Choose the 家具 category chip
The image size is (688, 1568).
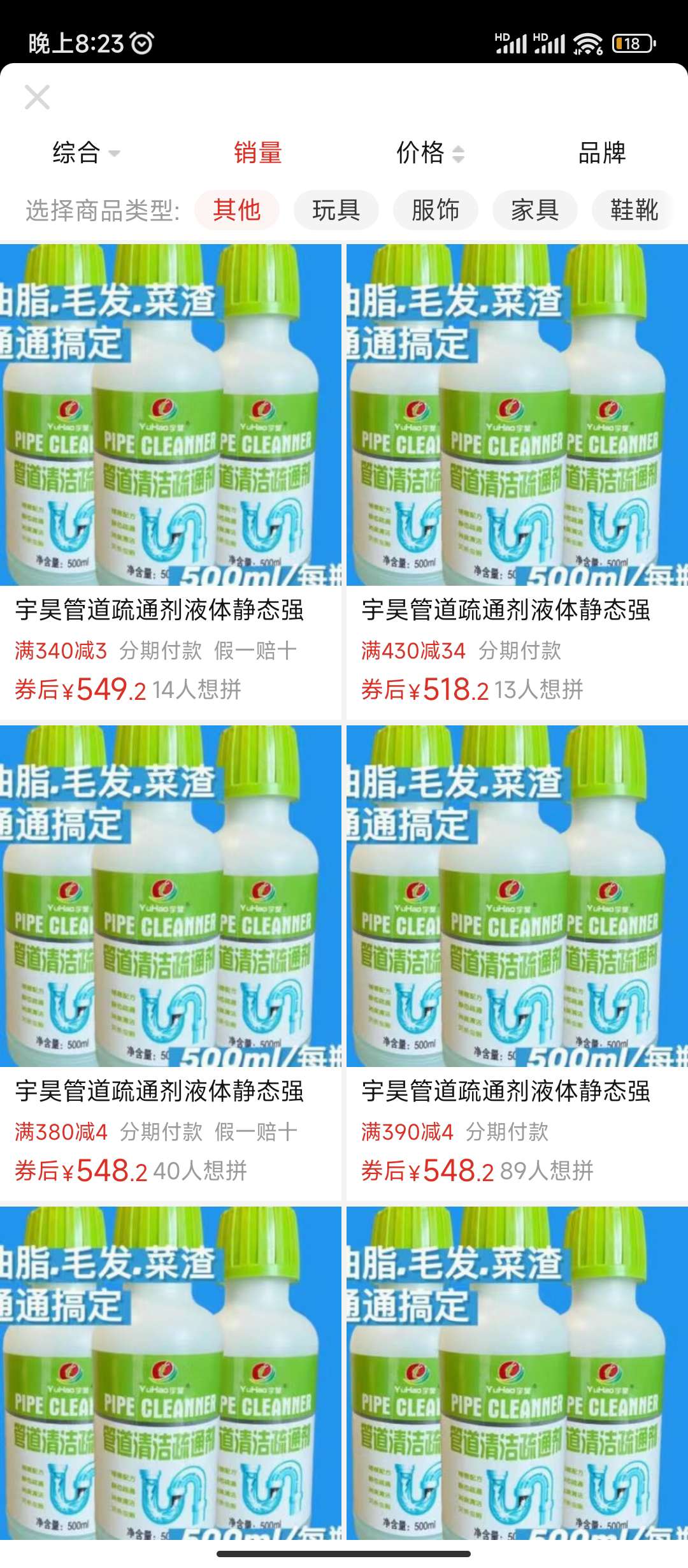pyautogui.click(x=535, y=210)
